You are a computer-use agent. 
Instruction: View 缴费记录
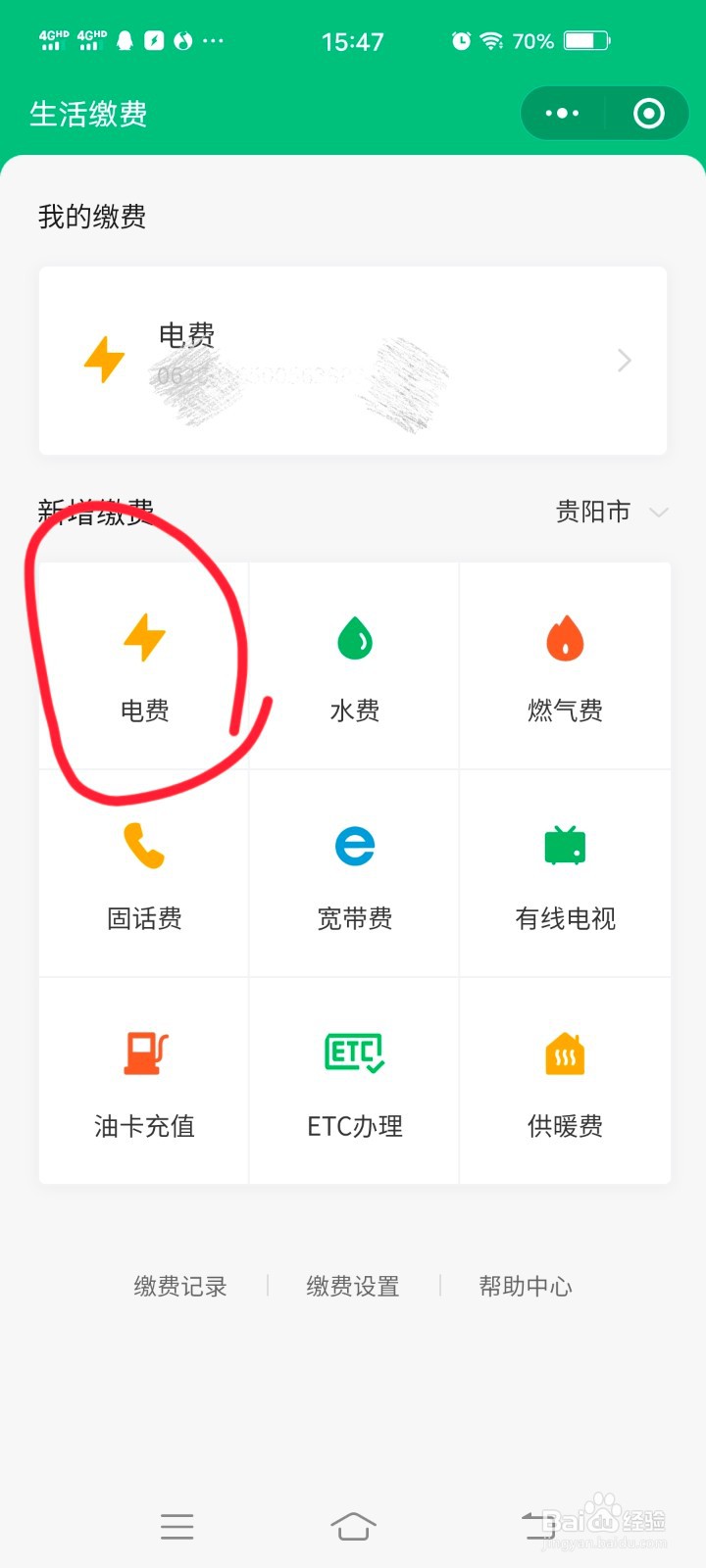tap(180, 1286)
